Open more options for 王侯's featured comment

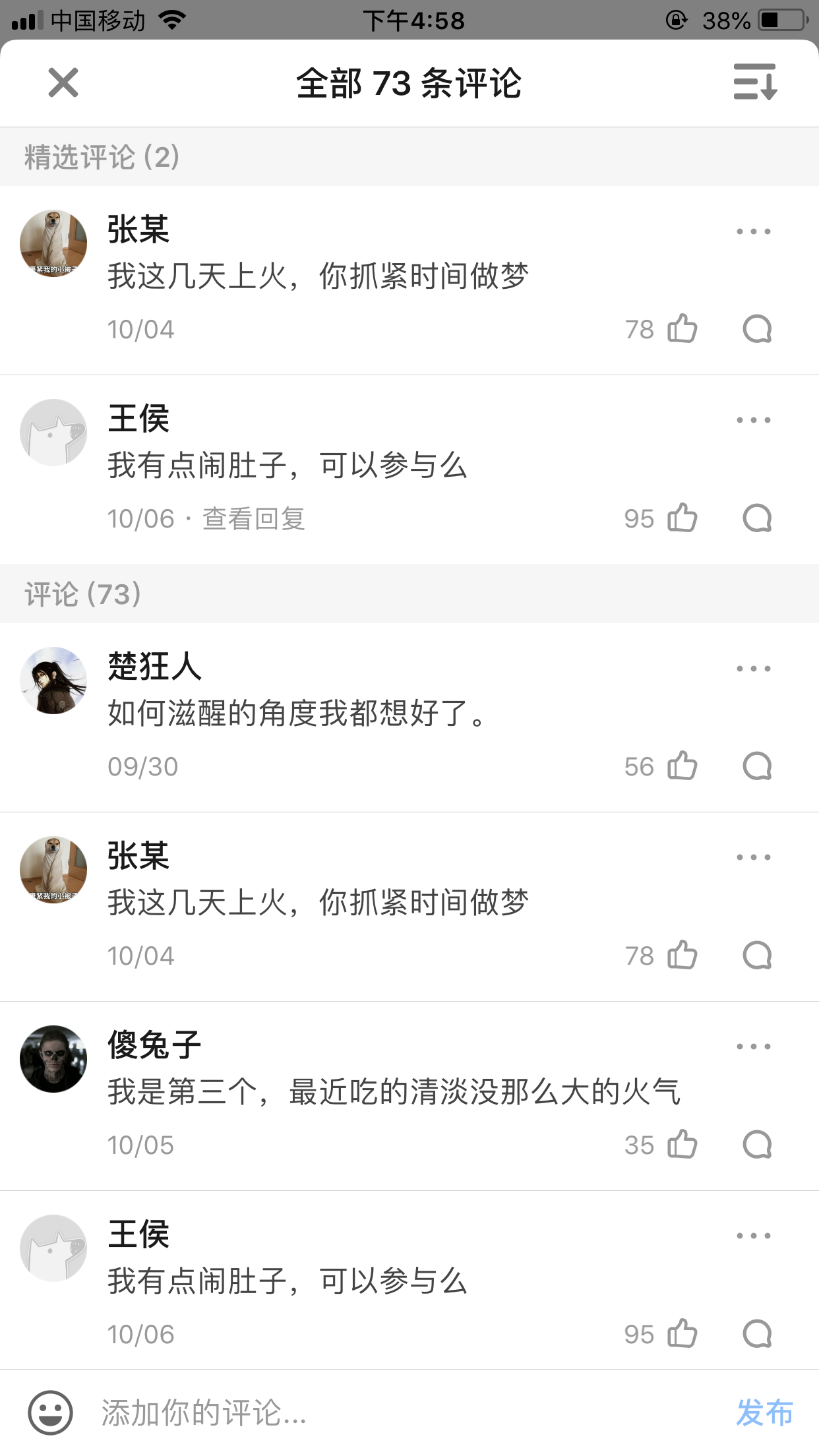753,420
